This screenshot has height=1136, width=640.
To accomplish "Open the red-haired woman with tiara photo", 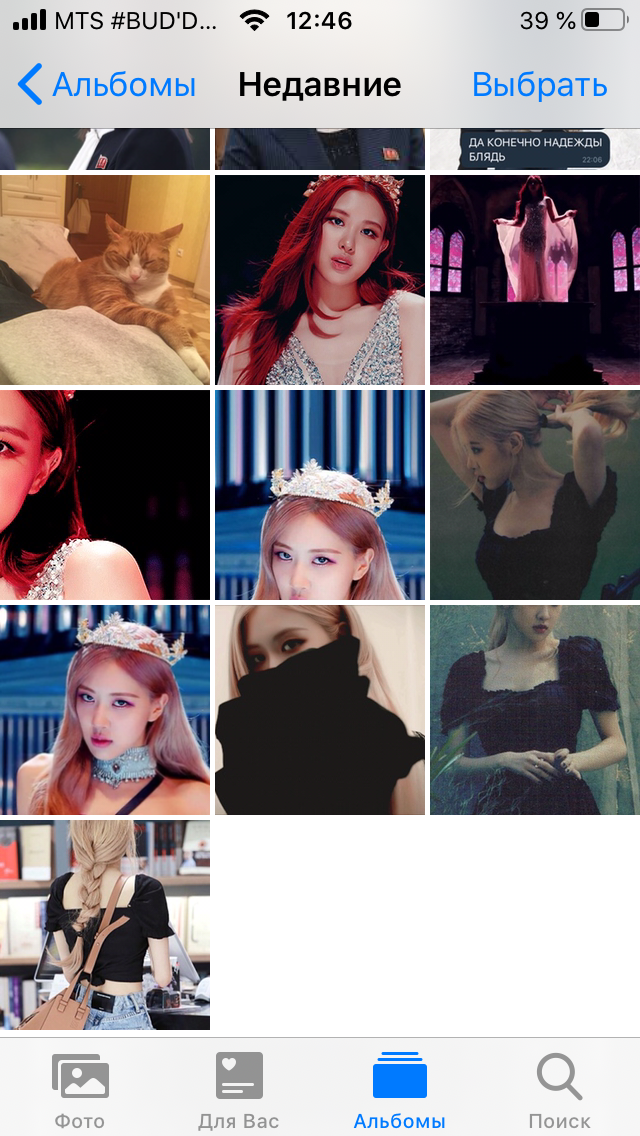I will tap(320, 280).
